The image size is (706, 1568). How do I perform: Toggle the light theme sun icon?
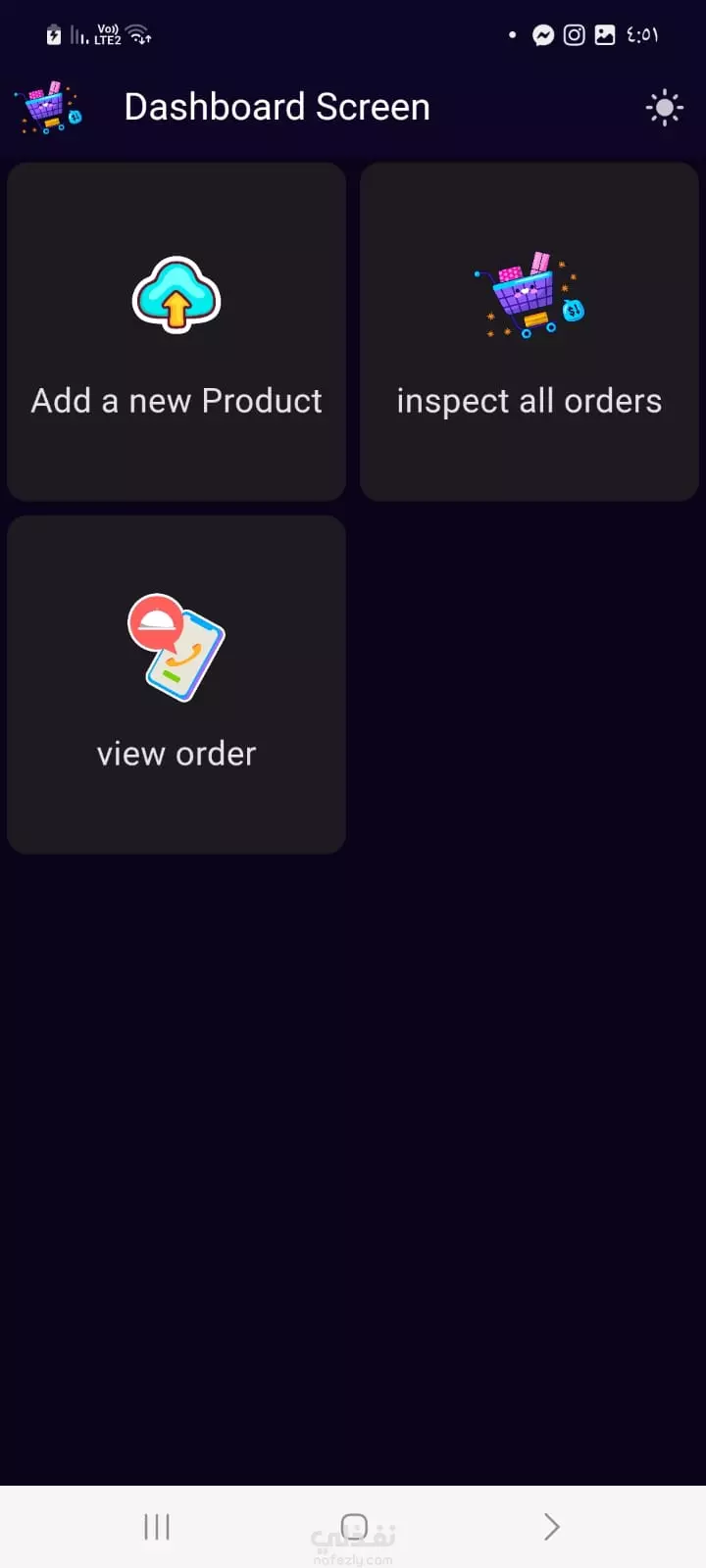pyautogui.click(x=665, y=108)
